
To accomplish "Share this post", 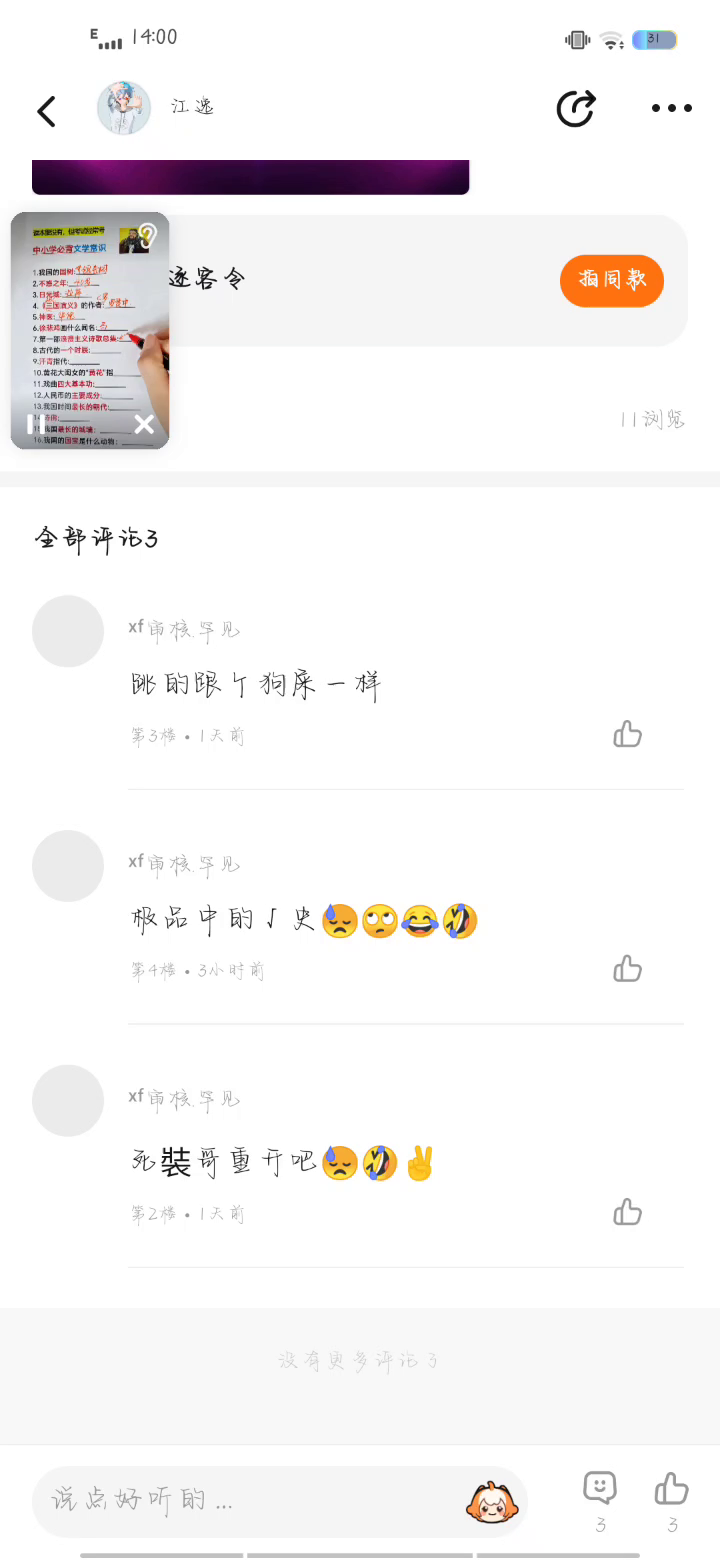I will [576, 108].
